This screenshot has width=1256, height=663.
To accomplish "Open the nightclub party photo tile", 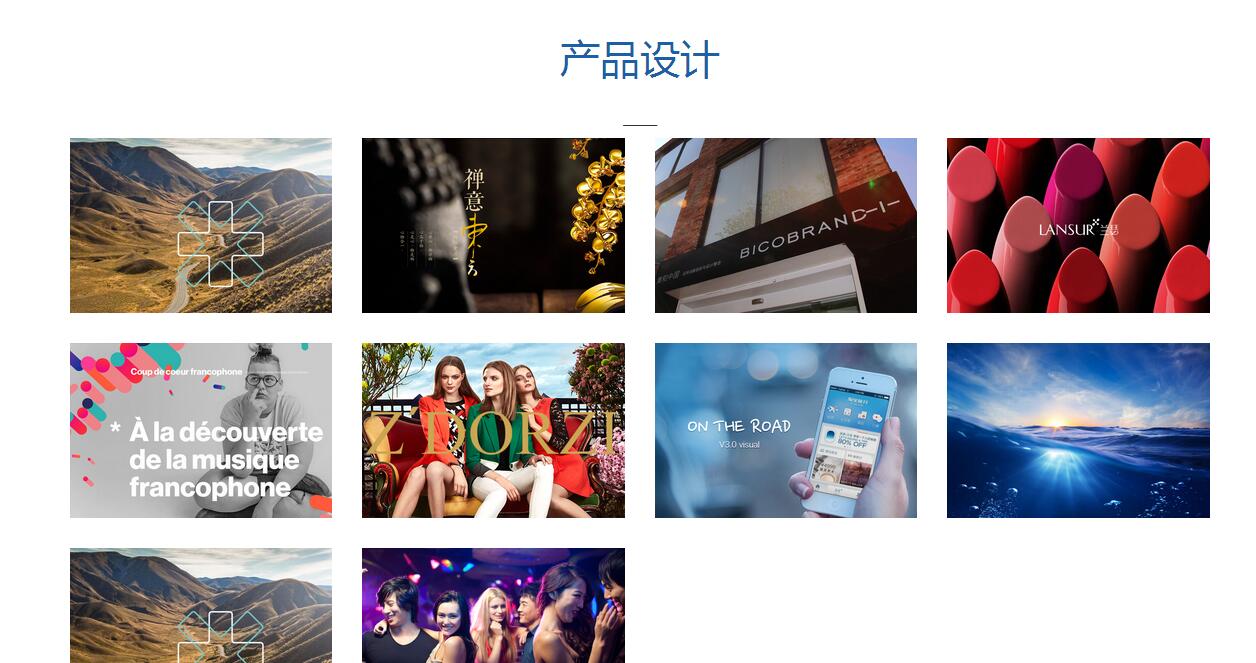I will pyautogui.click(x=493, y=605).
